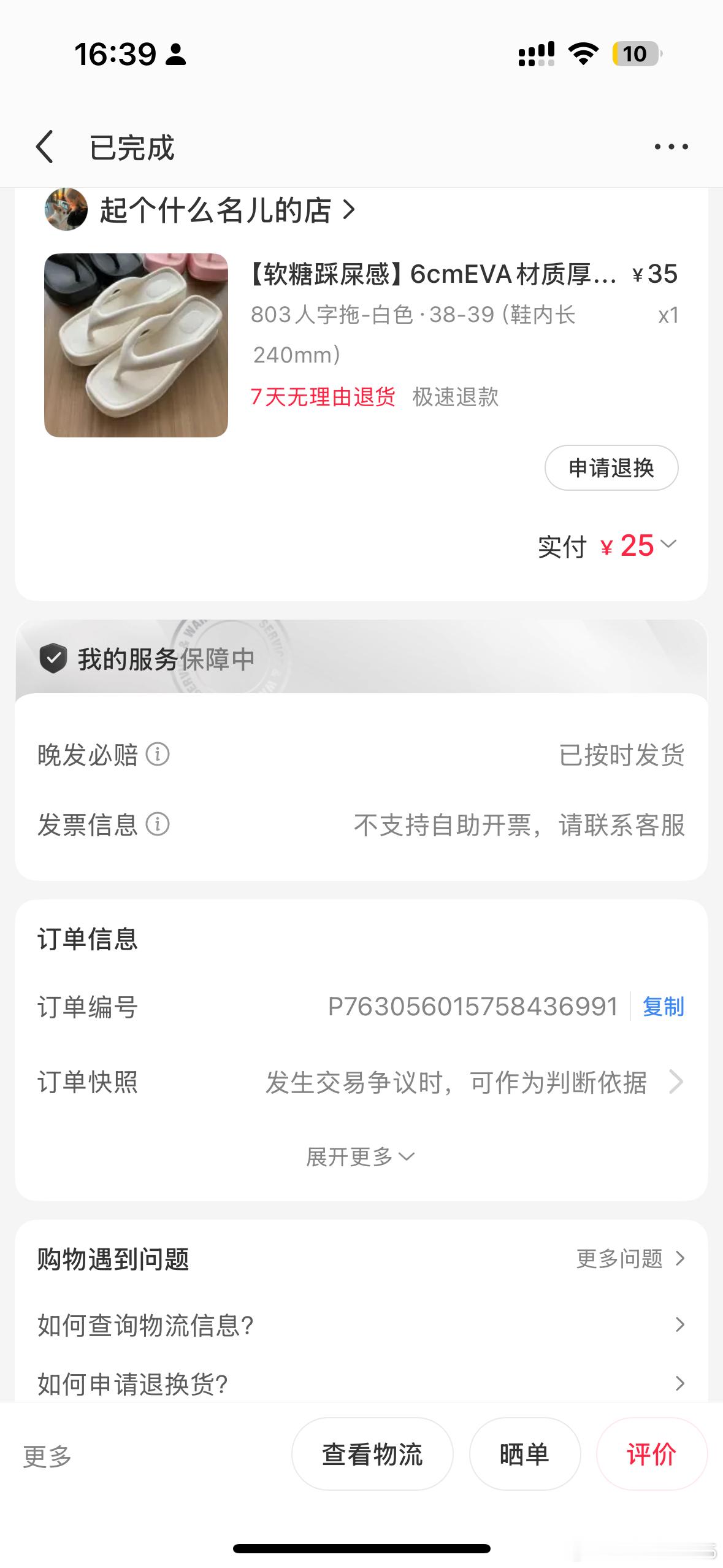Screen dimensions: 723x1568
Task: Open the white flip-flop product image
Action: click(136, 345)
